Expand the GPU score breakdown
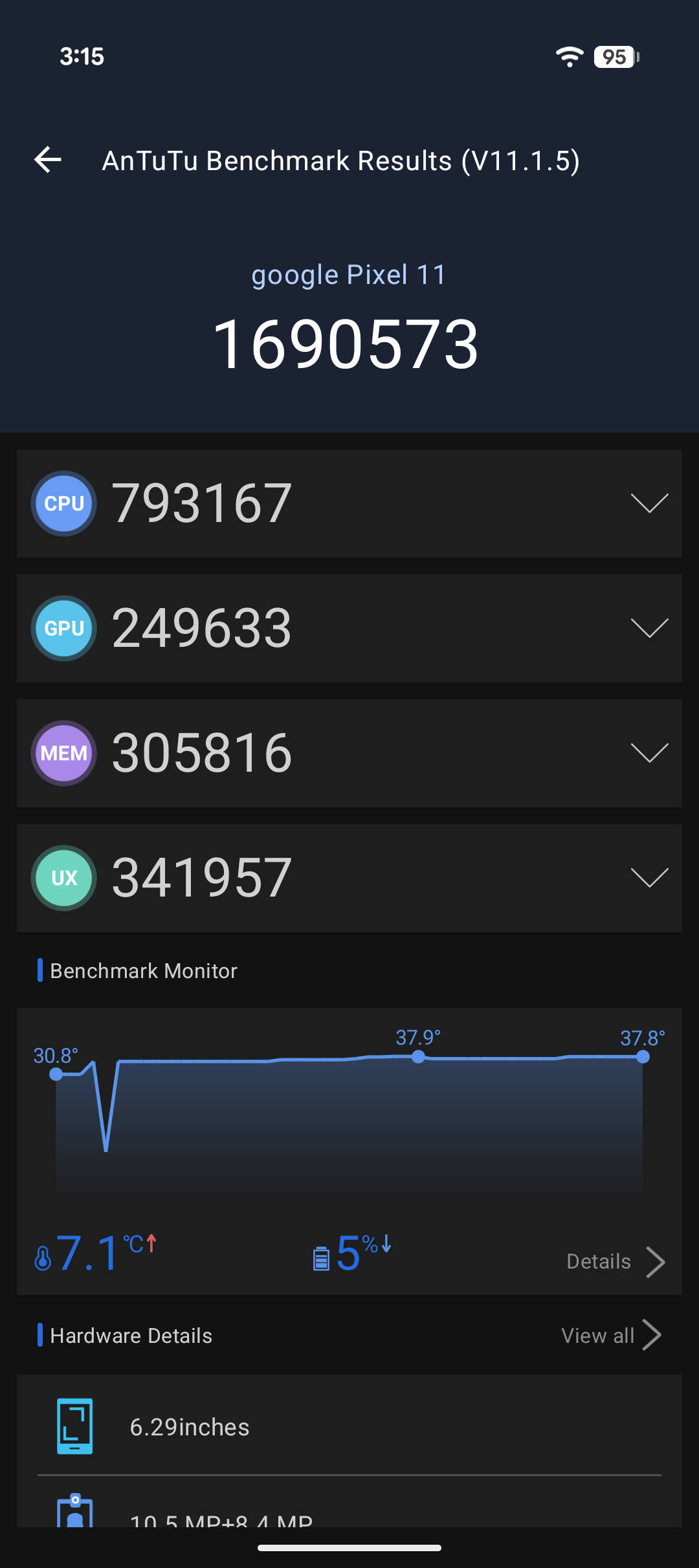The width and height of the screenshot is (699, 1568). tap(349, 628)
